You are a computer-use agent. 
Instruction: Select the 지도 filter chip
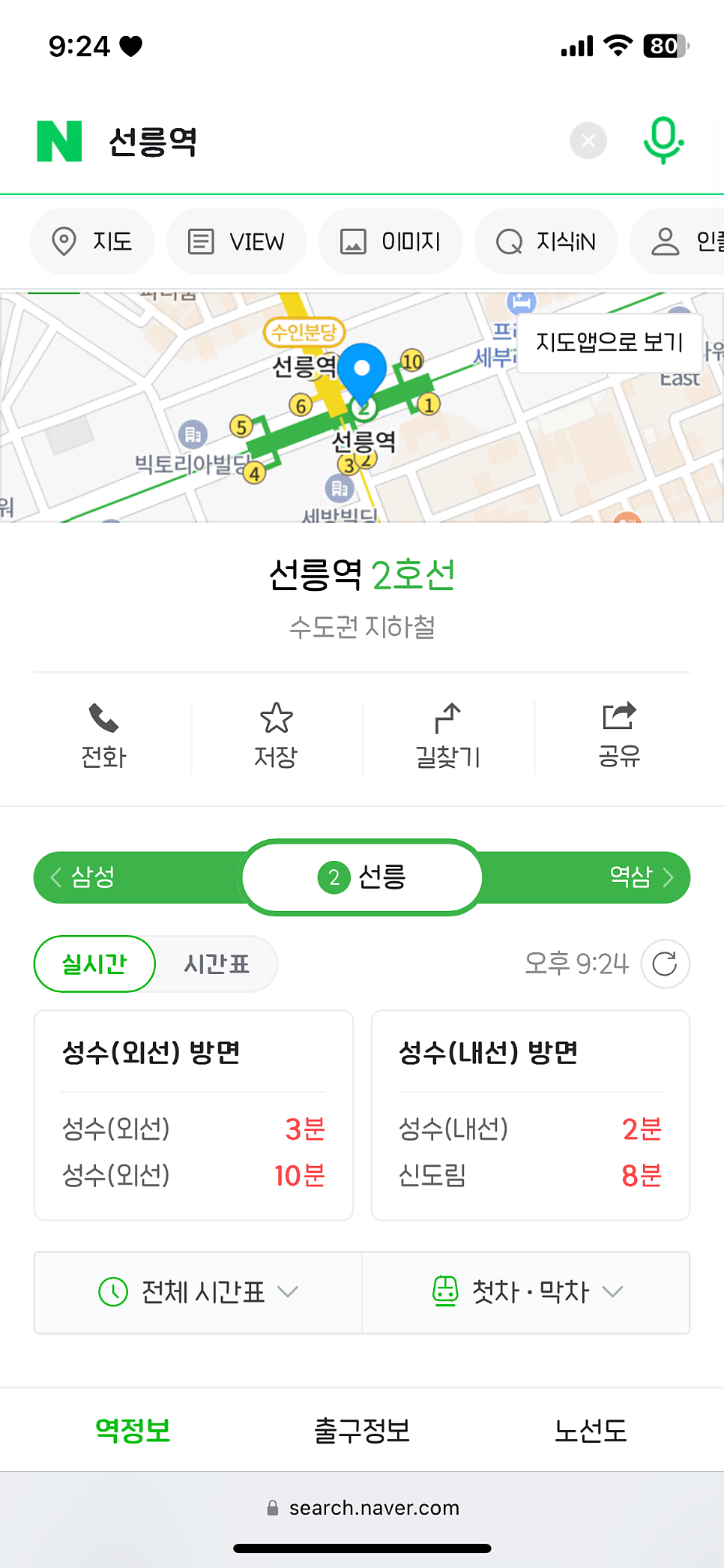[92, 241]
